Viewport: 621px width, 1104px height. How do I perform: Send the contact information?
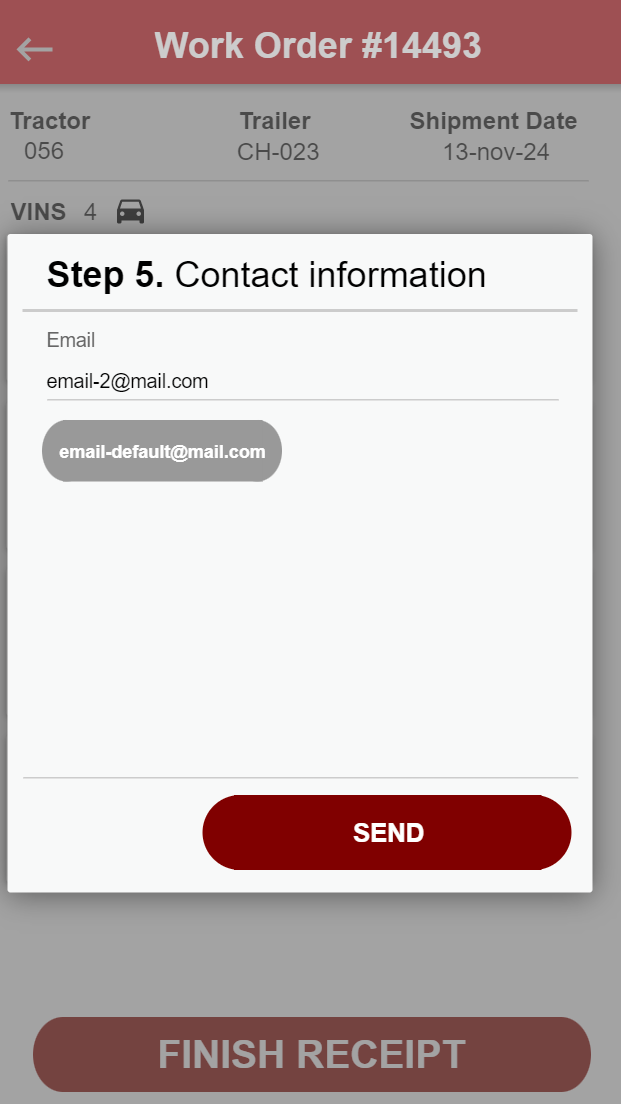click(x=387, y=832)
